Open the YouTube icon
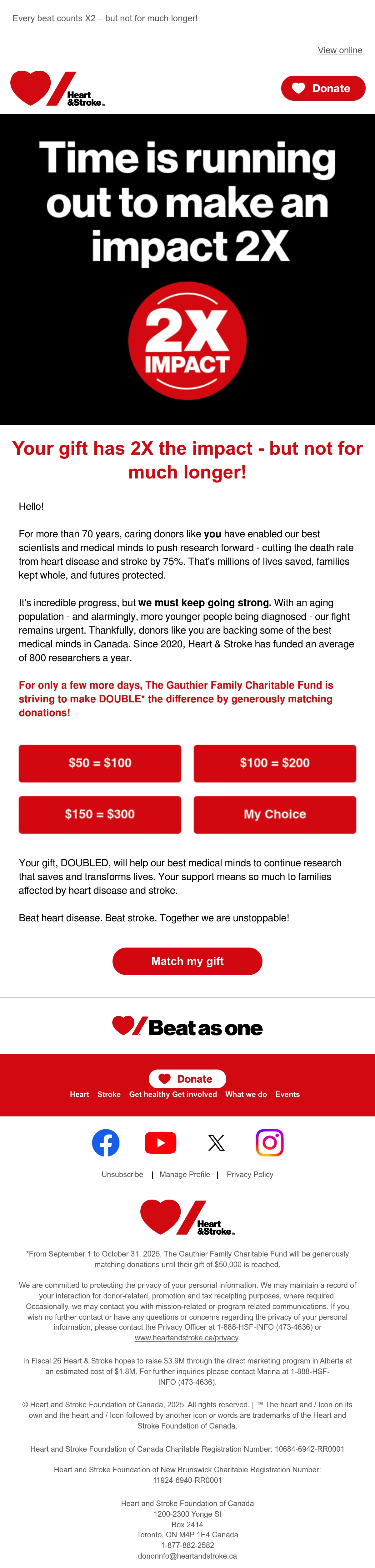375x1568 pixels. (x=160, y=1142)
